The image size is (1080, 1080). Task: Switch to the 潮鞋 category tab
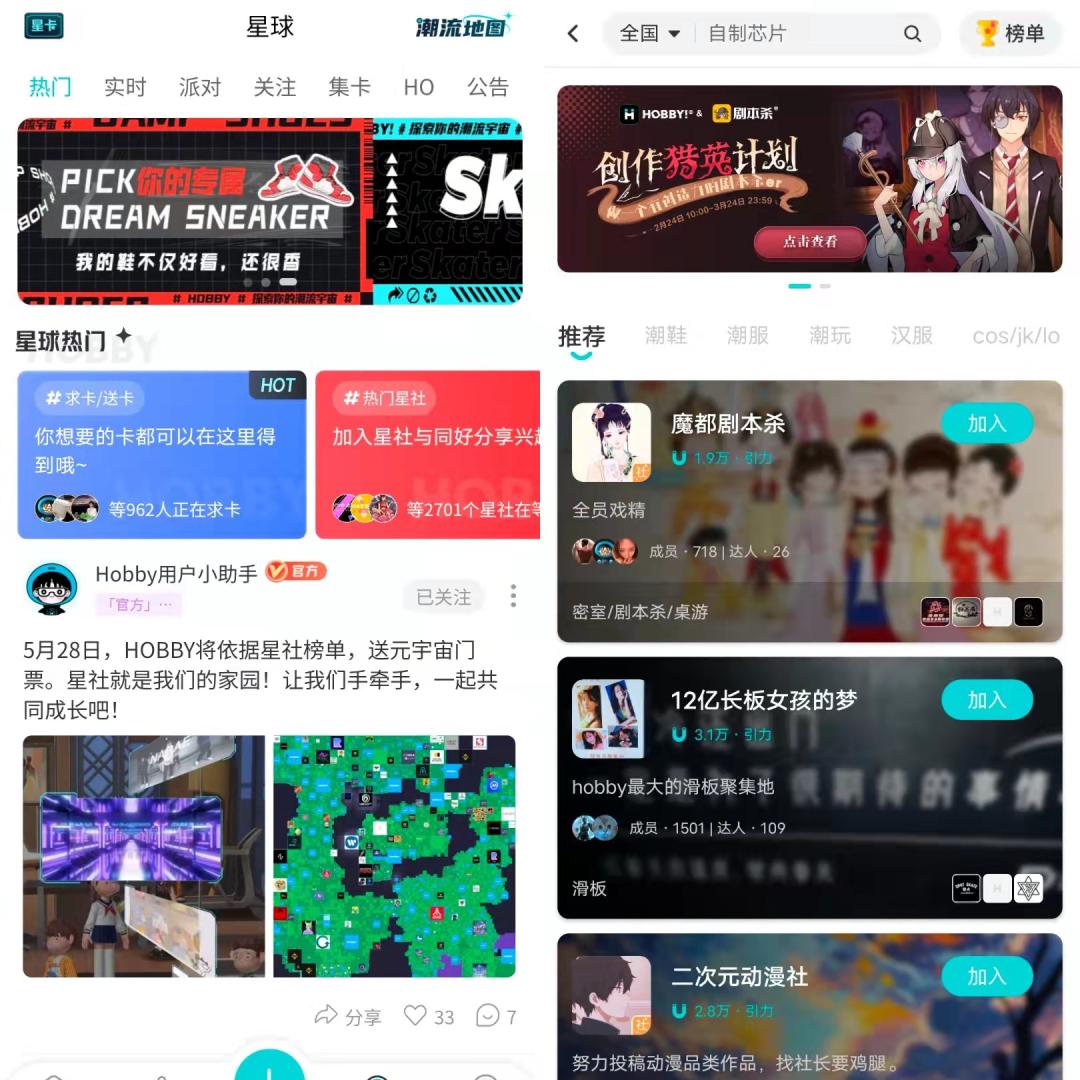pyautogui.click(x=666, y=336)
